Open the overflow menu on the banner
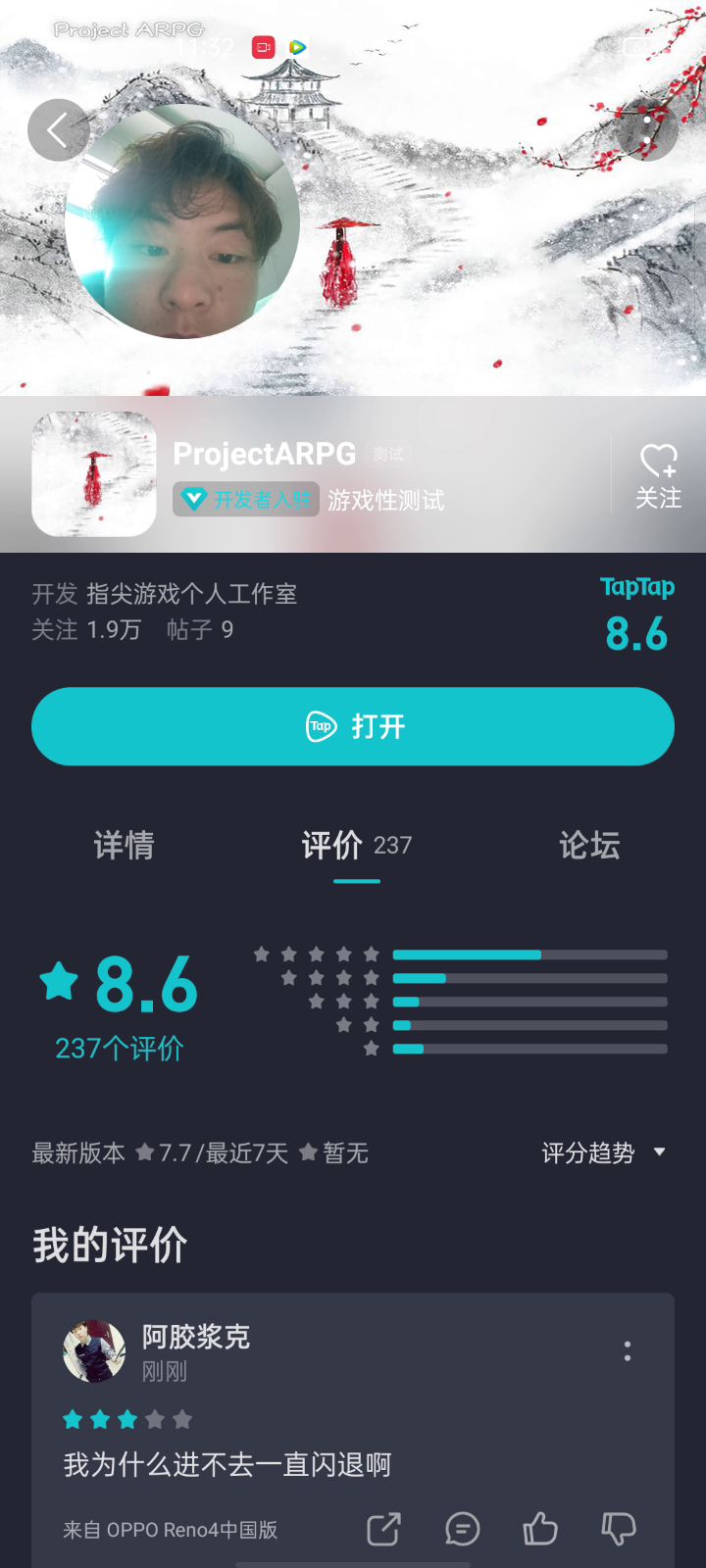Viewport: 706px width, 1568px height. [x=647, y=131]
